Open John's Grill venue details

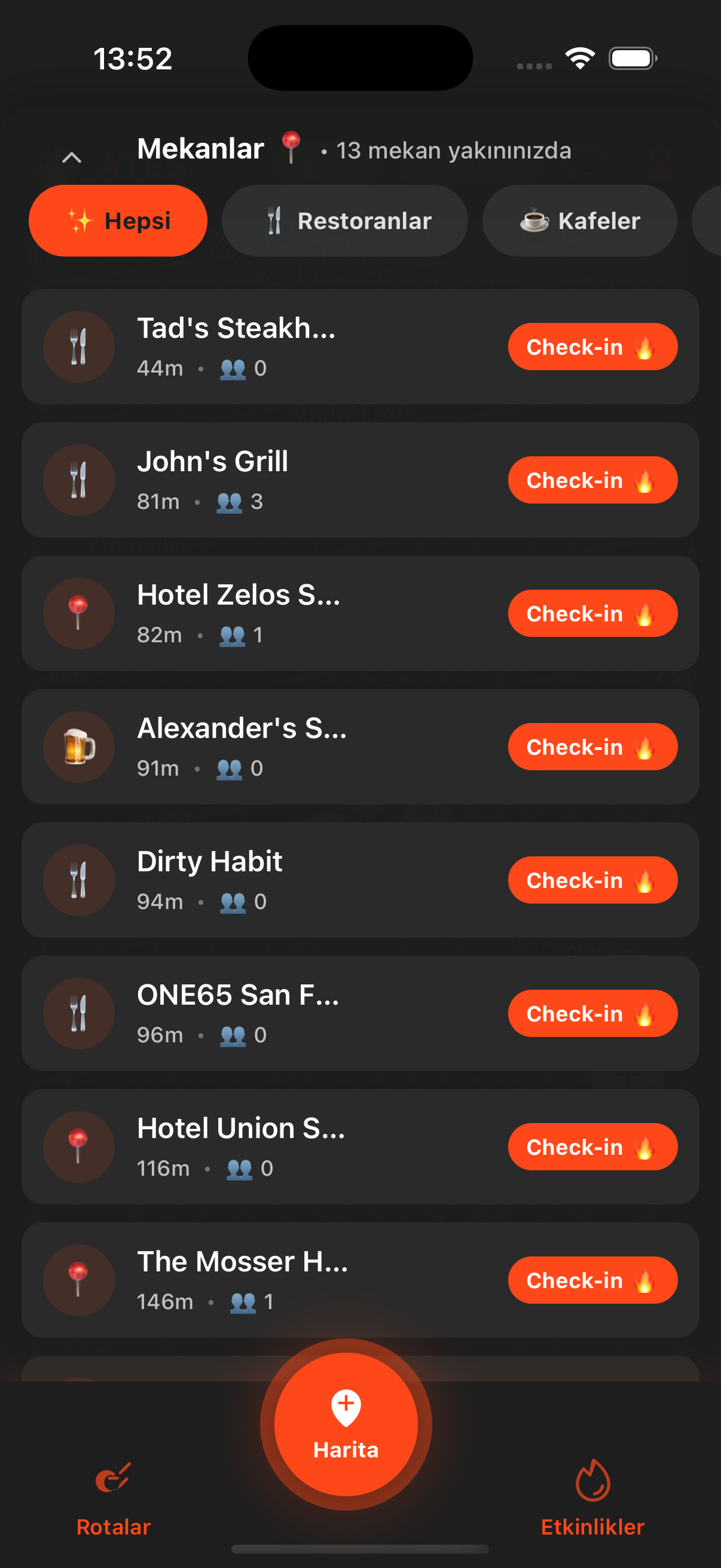pos(274,480)
